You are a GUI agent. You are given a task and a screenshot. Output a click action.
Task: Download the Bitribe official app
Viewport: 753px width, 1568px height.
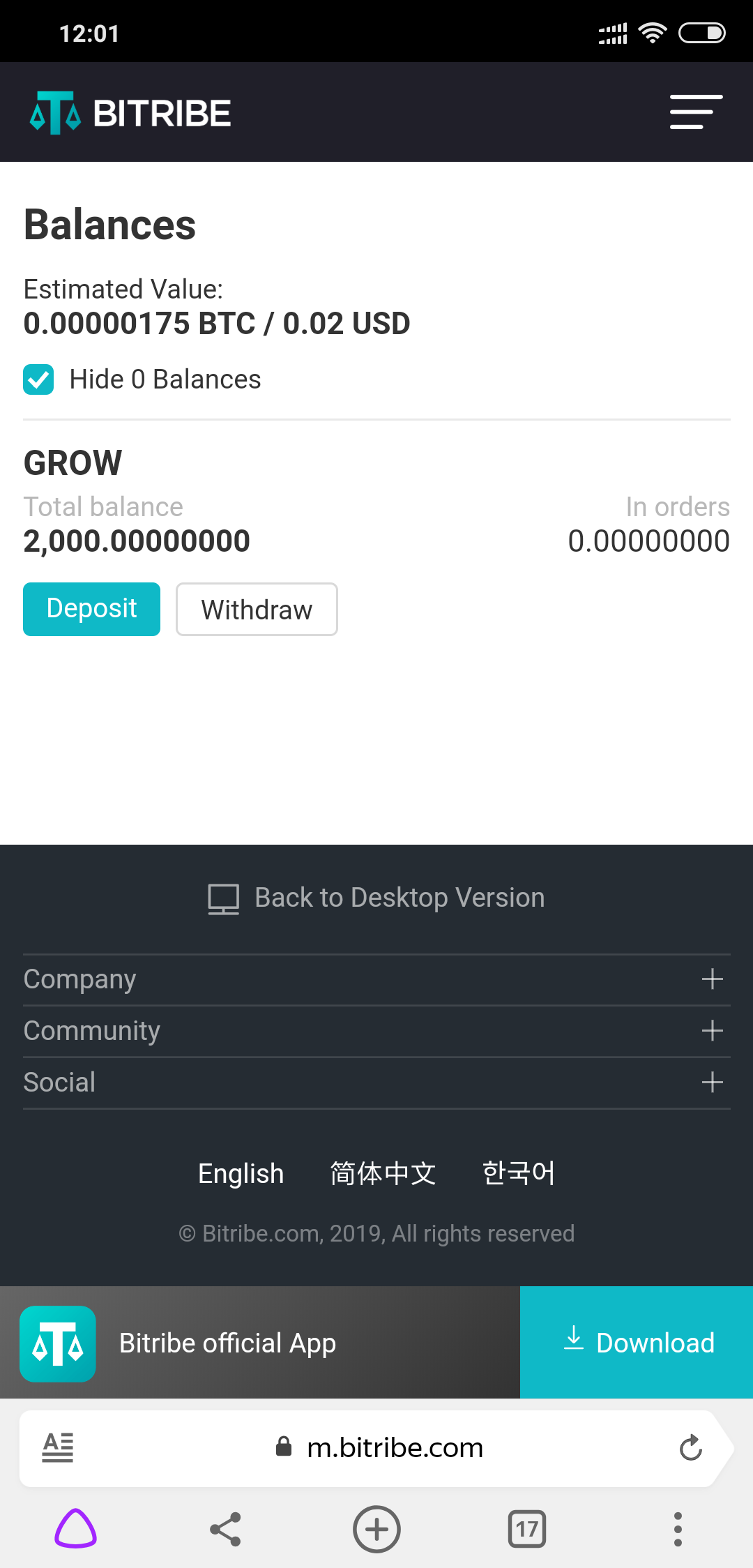click(x=637, y=1342)
